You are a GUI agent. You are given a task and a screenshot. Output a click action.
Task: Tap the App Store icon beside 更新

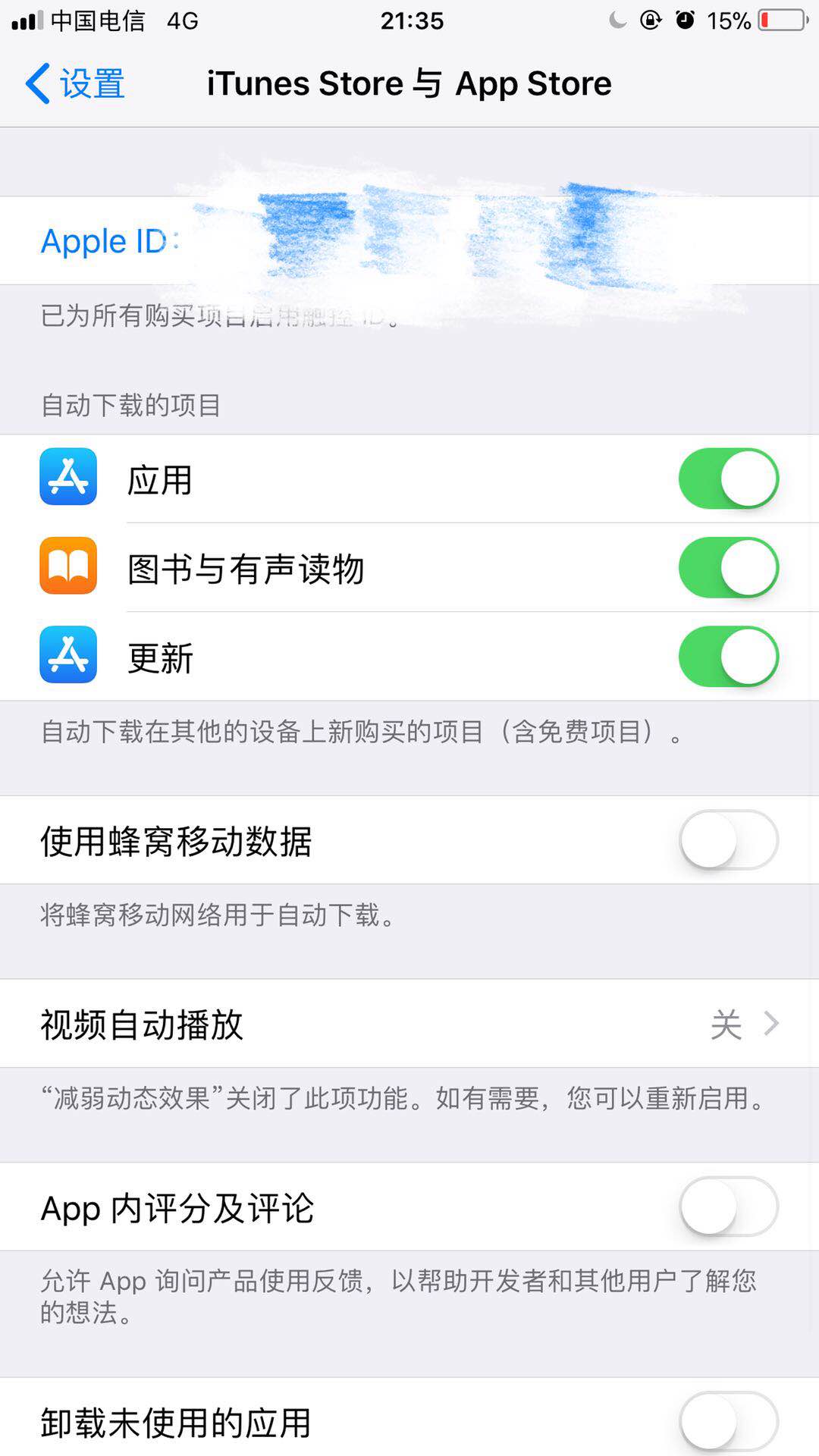click(x=67, y=657)
